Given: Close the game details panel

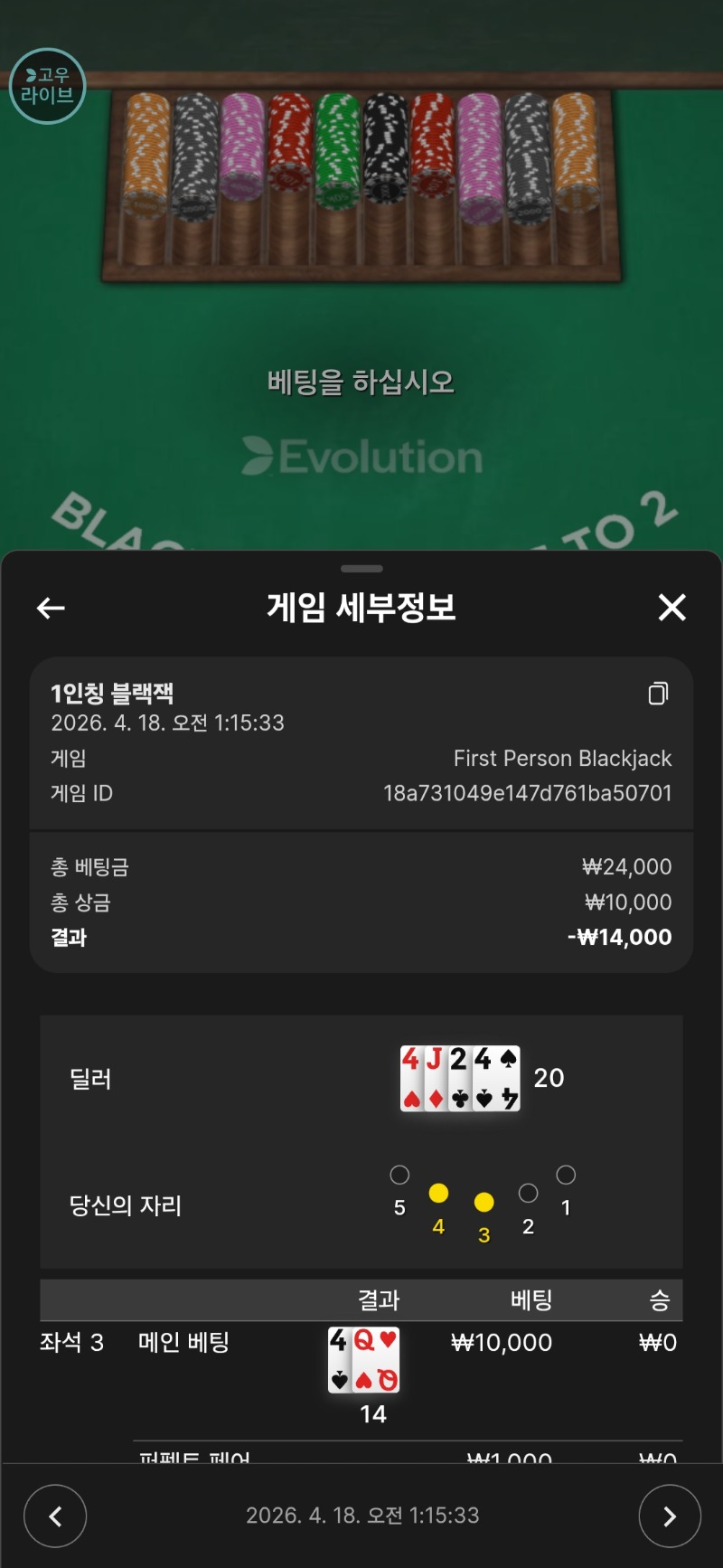Looking at the screenshot, I should click(671, 608).
